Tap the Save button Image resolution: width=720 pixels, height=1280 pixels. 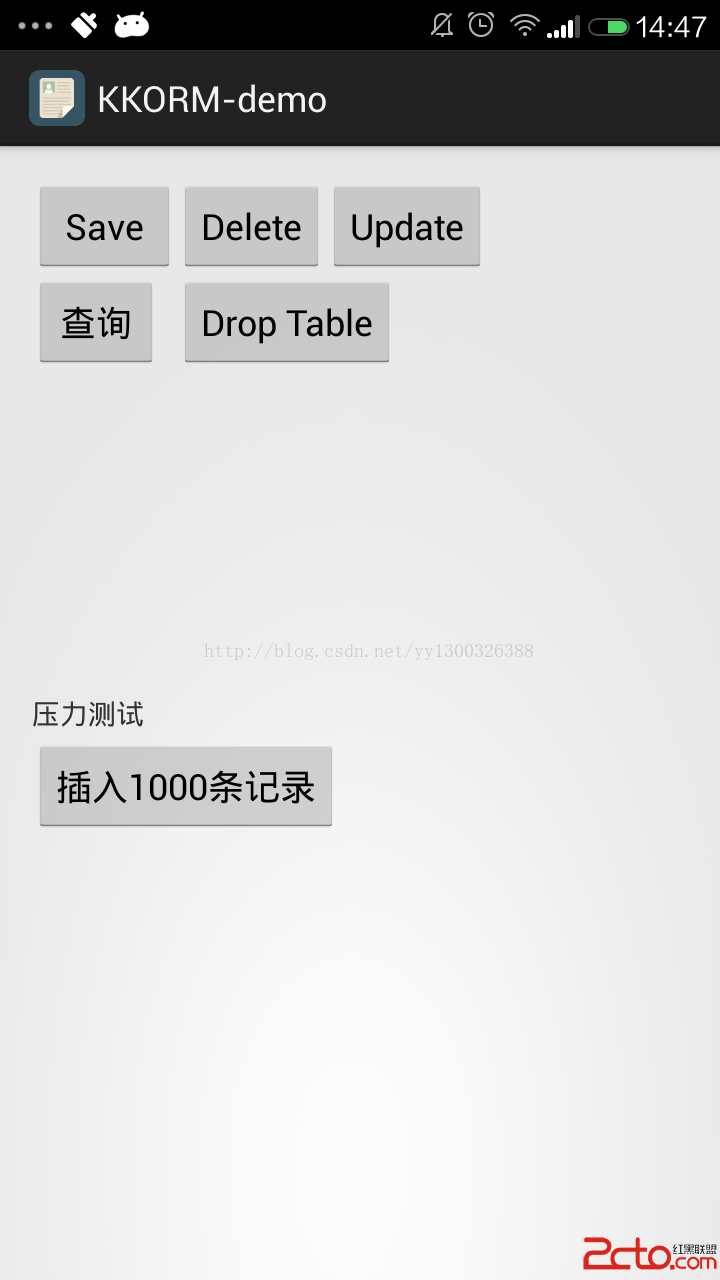pyautogui.click(x=104, y=227)
